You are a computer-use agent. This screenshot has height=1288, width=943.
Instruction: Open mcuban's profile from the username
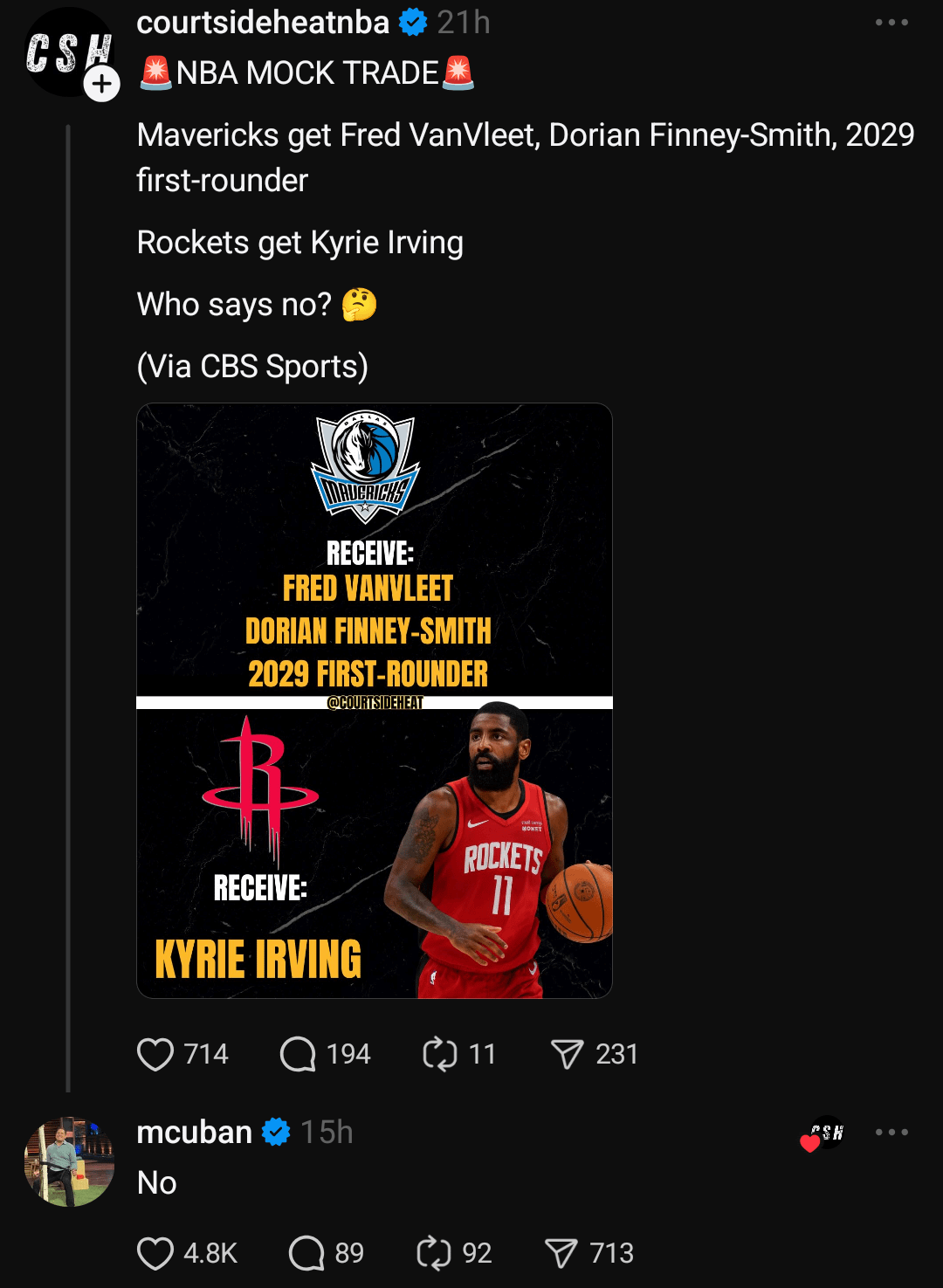click(x=194, y=1133)
